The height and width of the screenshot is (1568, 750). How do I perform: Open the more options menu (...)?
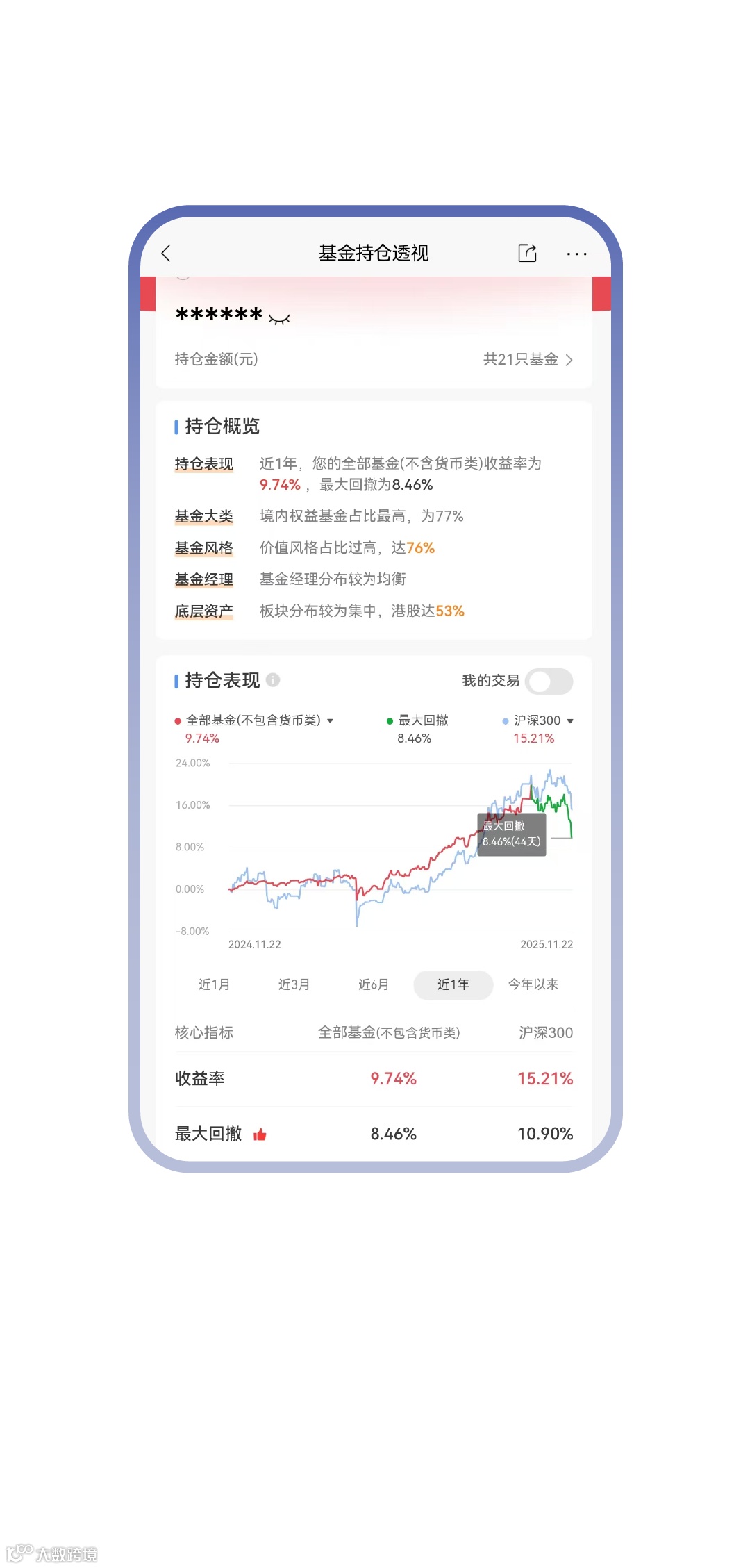pyautogui.click(x=576, y=254)
